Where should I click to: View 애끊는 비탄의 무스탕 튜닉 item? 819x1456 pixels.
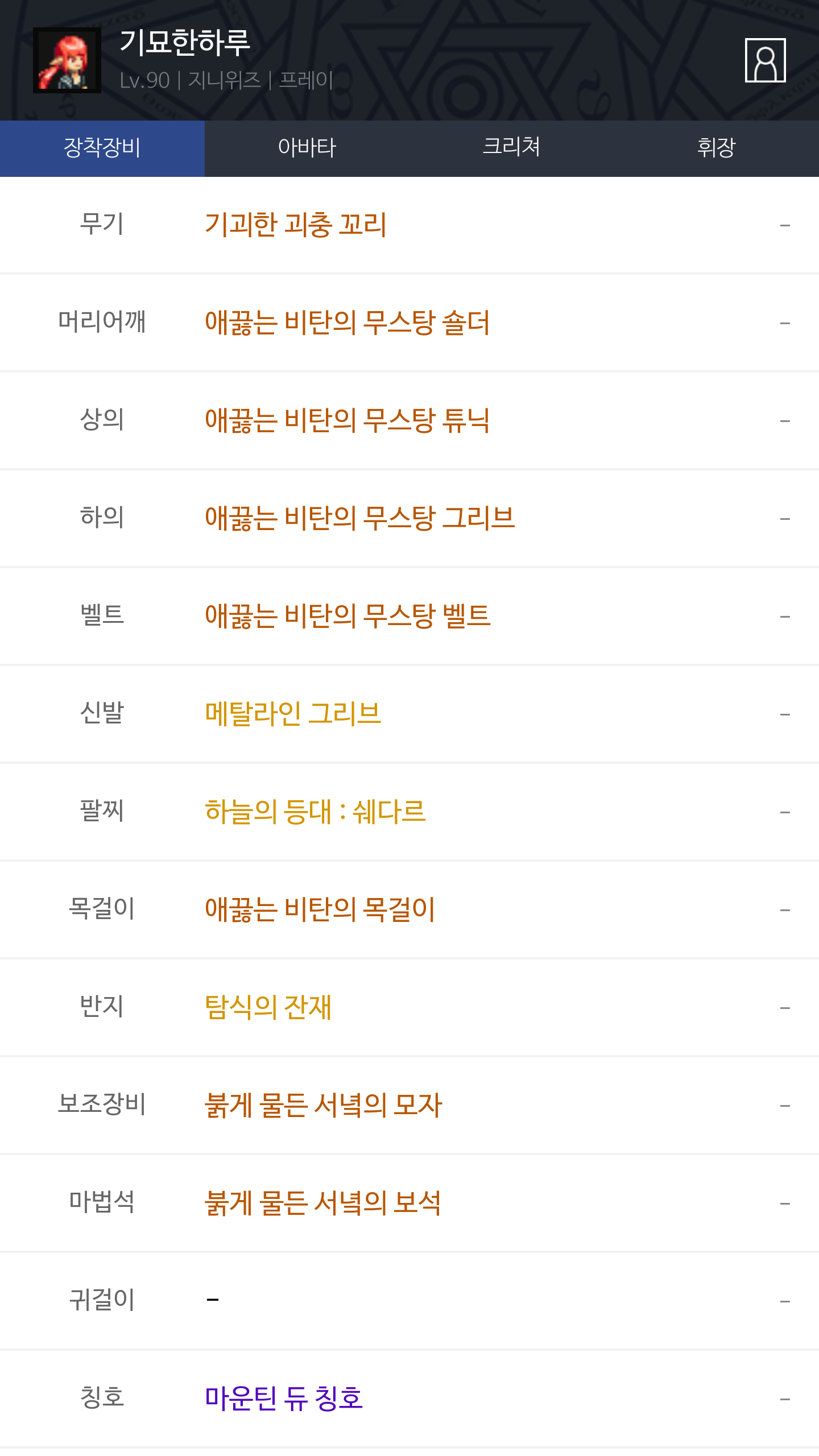point(347,420)
